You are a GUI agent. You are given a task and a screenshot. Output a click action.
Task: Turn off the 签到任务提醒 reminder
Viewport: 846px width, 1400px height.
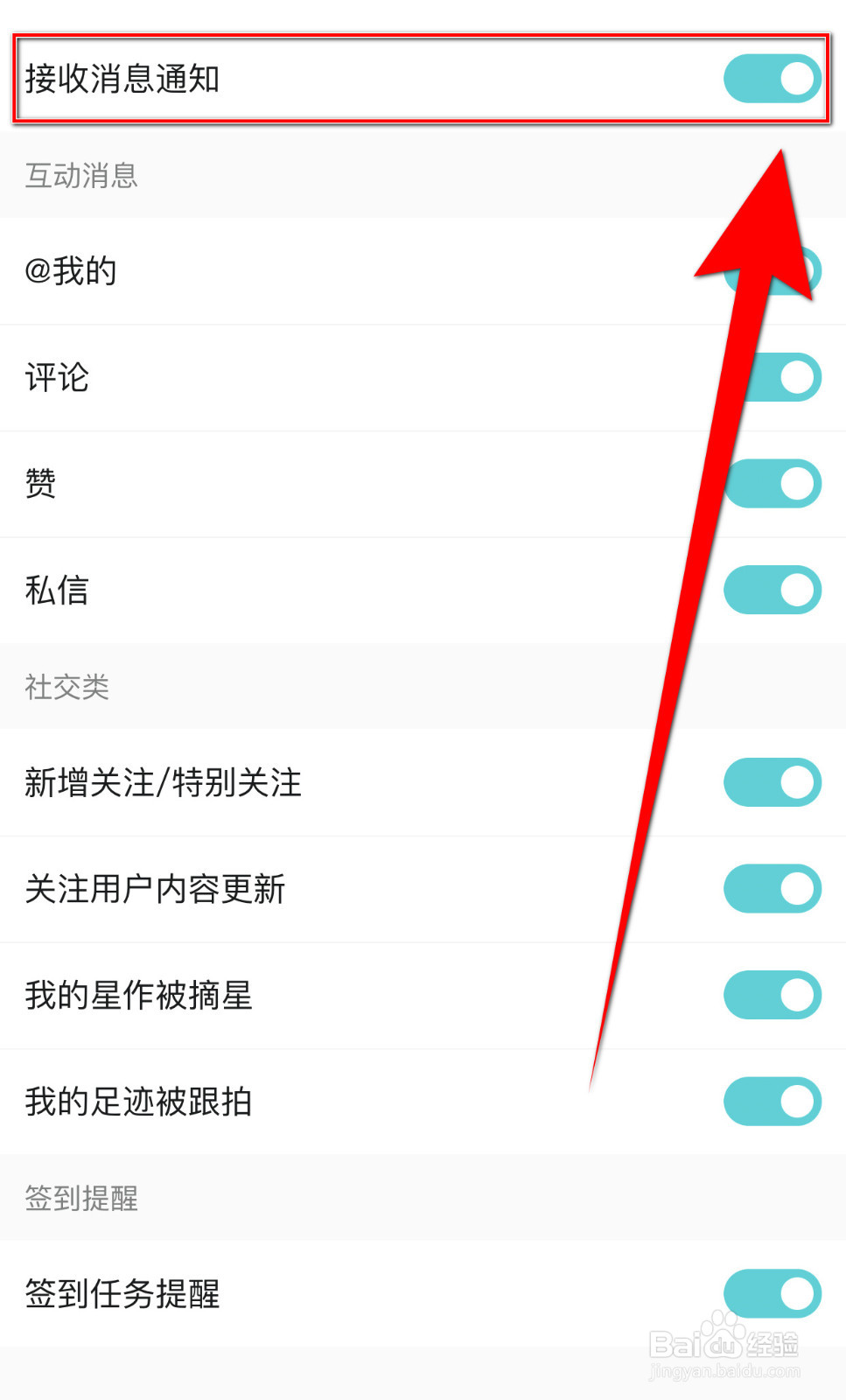point(772,1293)
